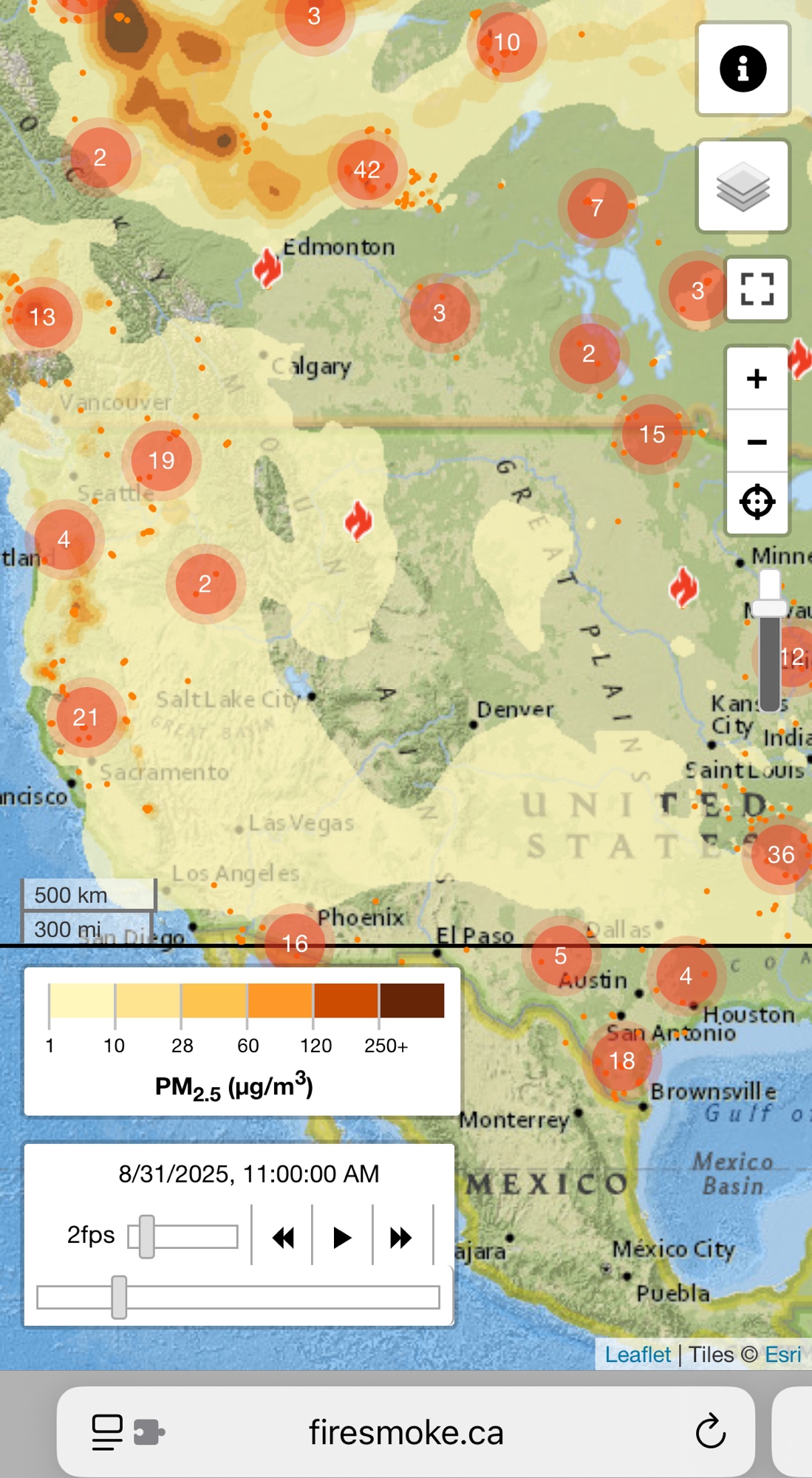812x1478 pixels.
Task: Open the map info button
Action: coord(743,69)
